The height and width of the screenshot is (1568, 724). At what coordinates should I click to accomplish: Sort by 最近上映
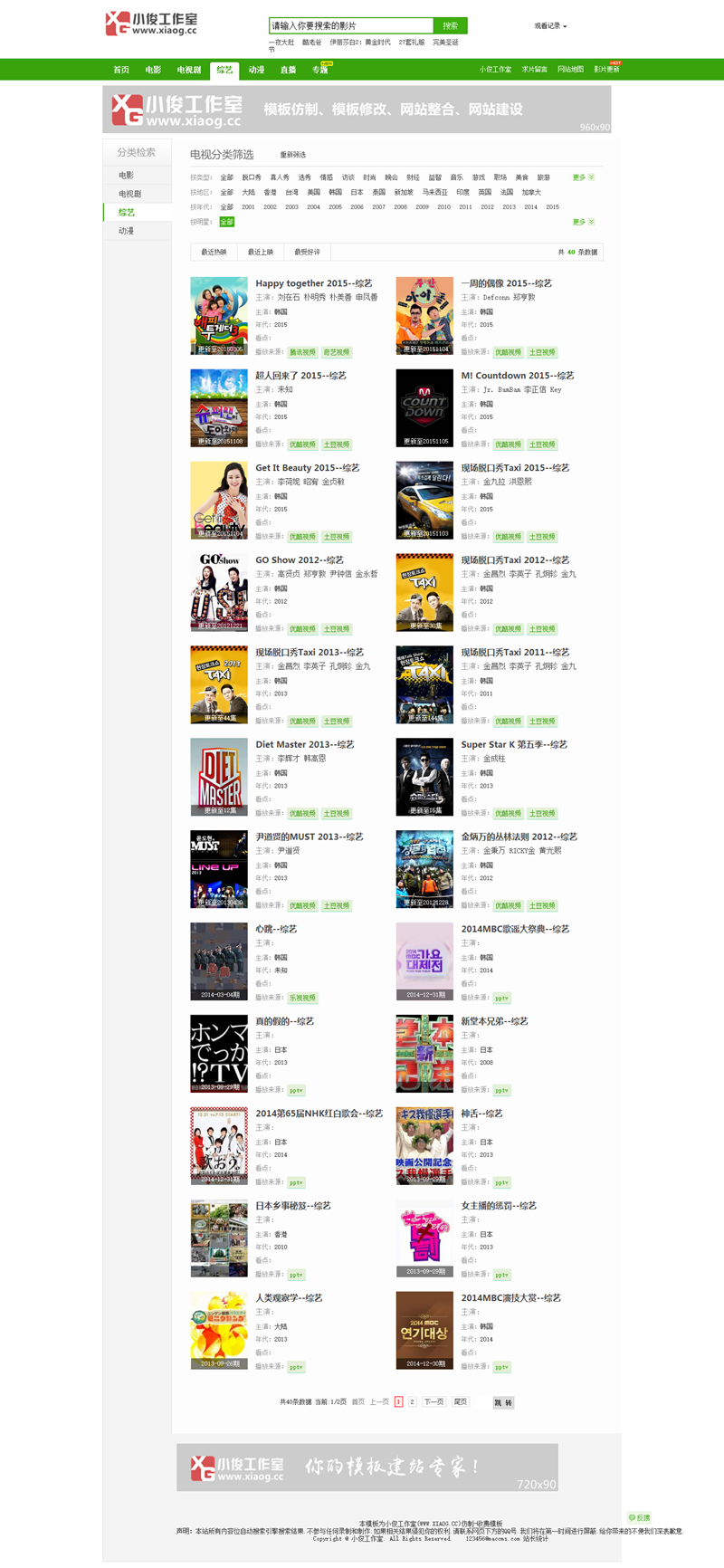coord(261,252)
